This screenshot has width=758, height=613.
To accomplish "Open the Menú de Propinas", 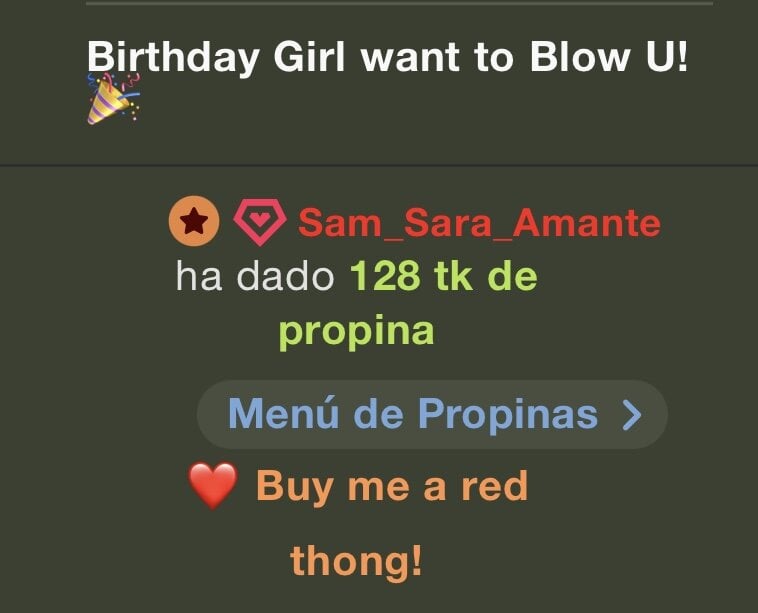I will 432,414.
